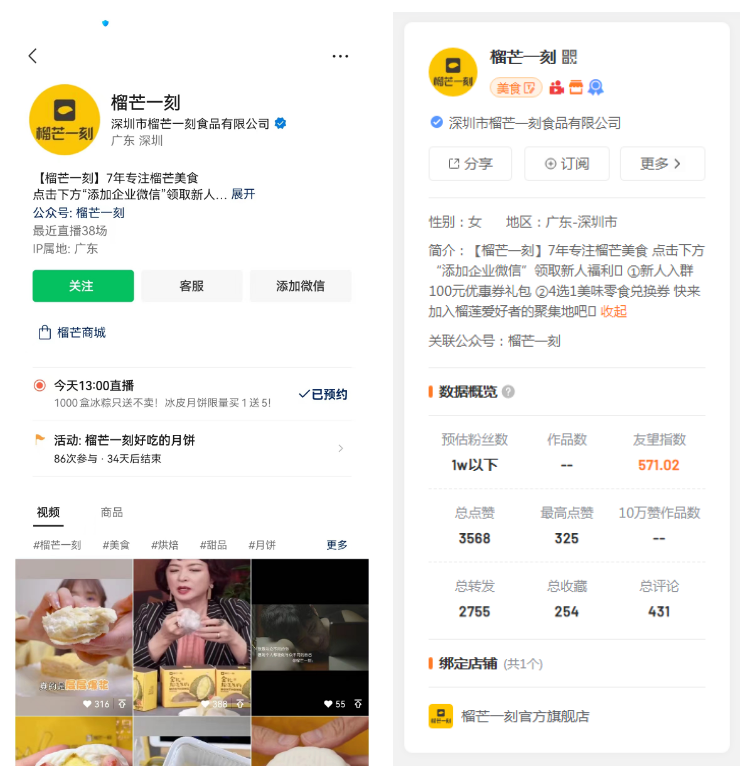Screen dimensions: 745x770
Task: Contact 客服 customer service
Action: pos(191,286)
